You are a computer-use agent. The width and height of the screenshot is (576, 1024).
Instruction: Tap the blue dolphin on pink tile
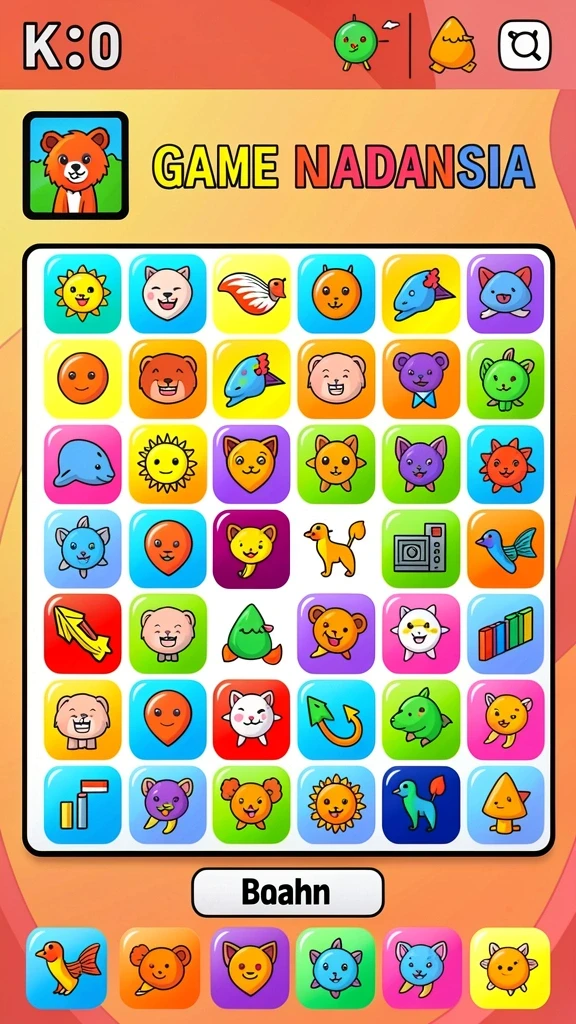(x=82, y=464)
